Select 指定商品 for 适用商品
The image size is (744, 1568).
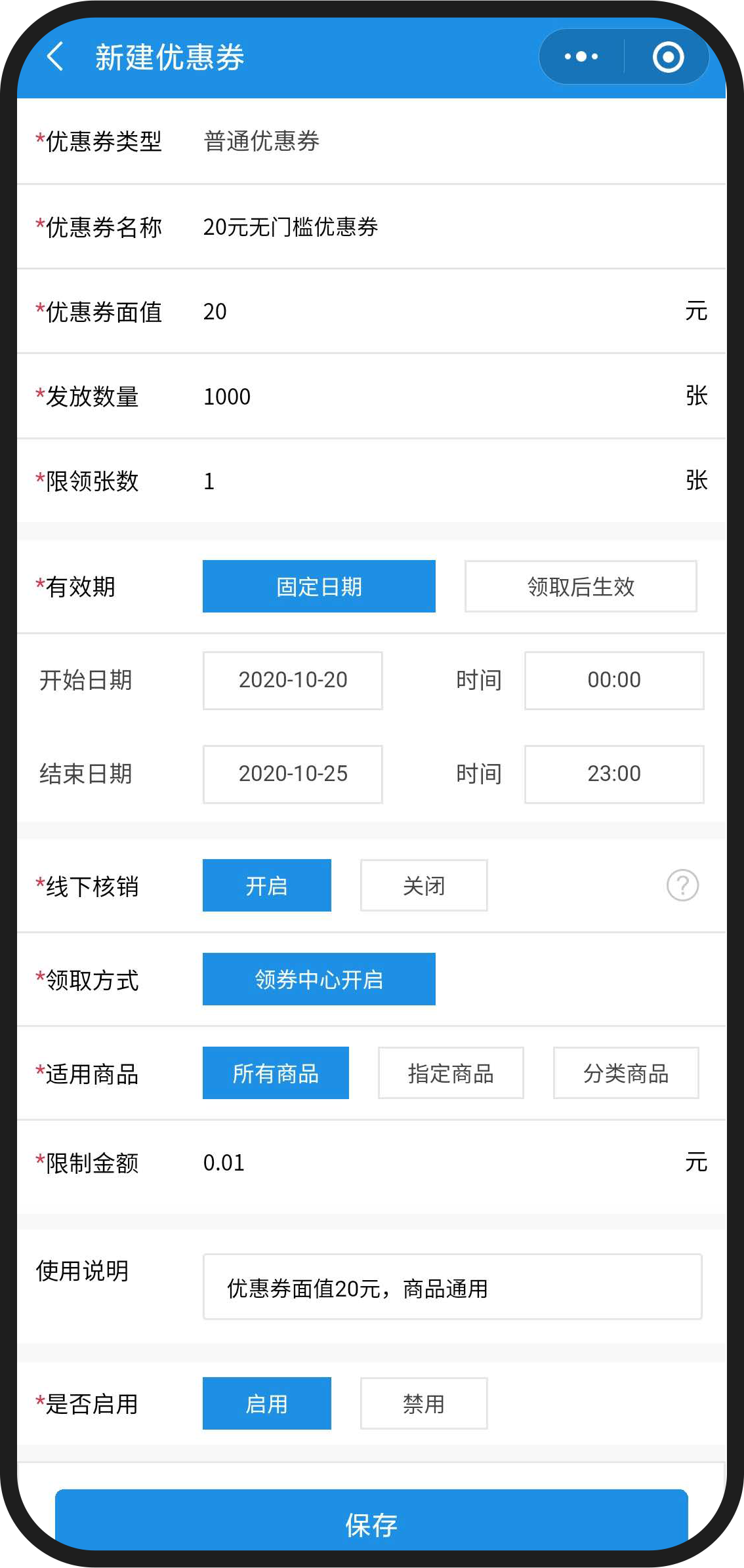tap(451, 1073)
